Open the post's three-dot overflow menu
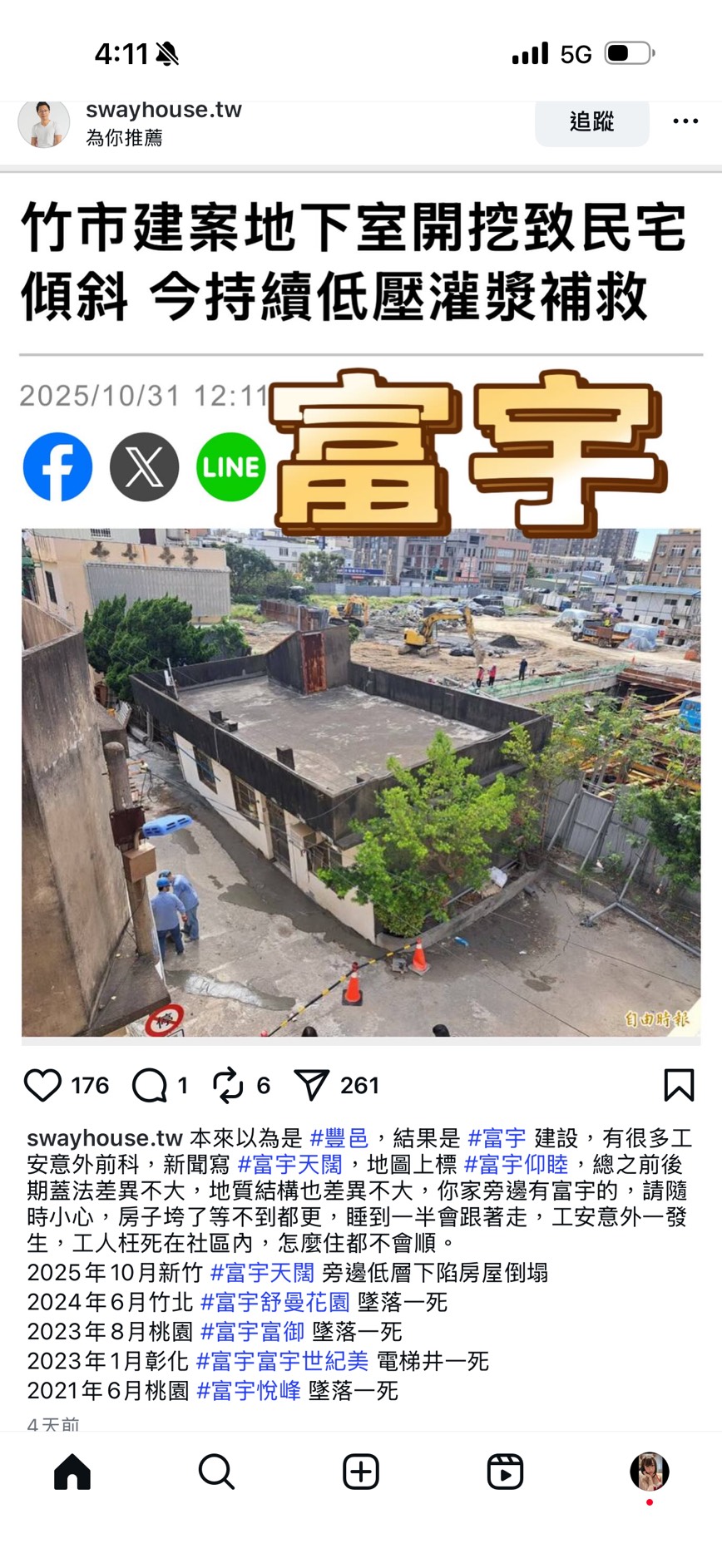Viewport: 722px width, 1568px height. point(685,121)
